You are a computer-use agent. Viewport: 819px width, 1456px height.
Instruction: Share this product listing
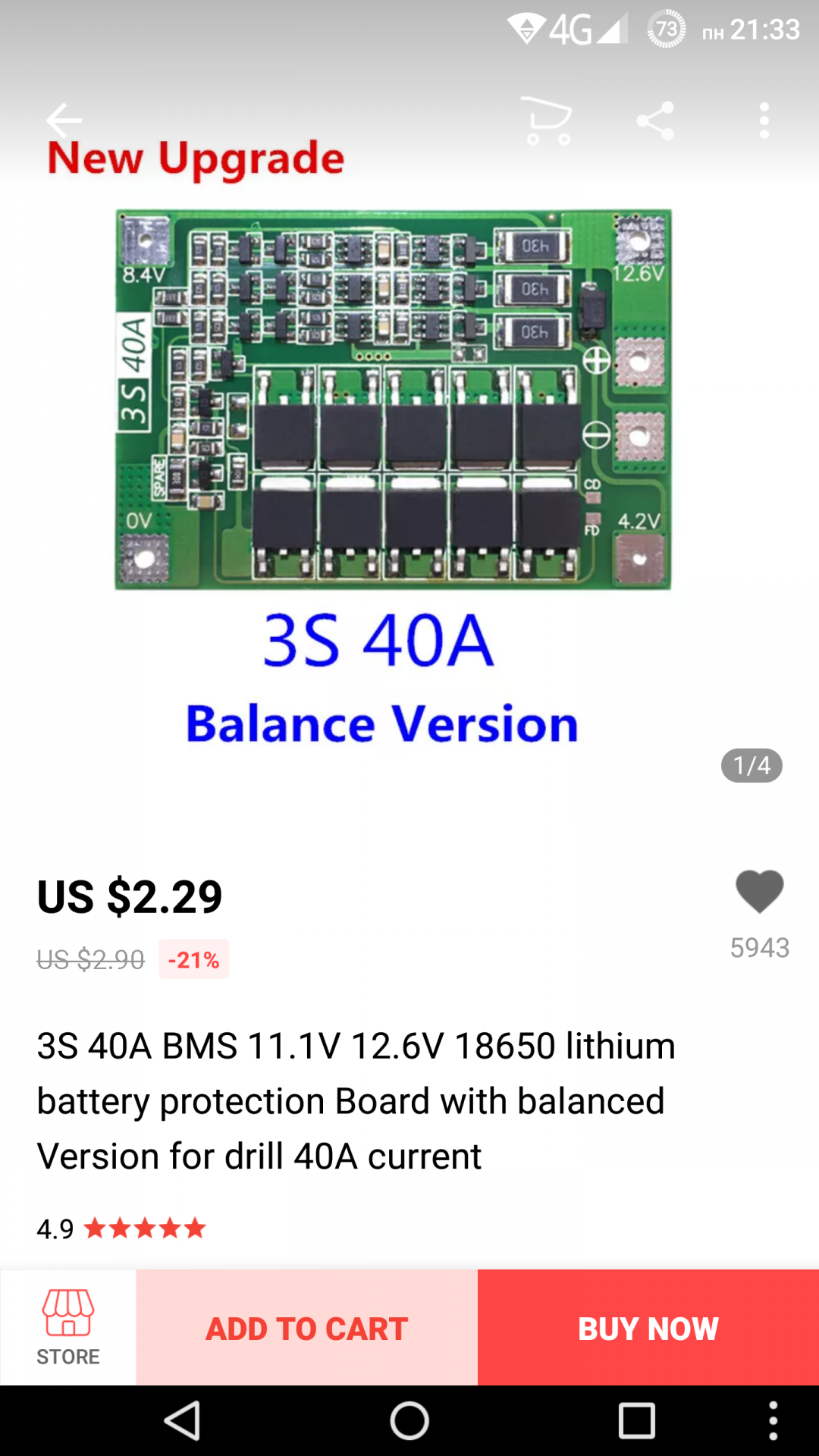pyautogui.click(x=656, y=121)
